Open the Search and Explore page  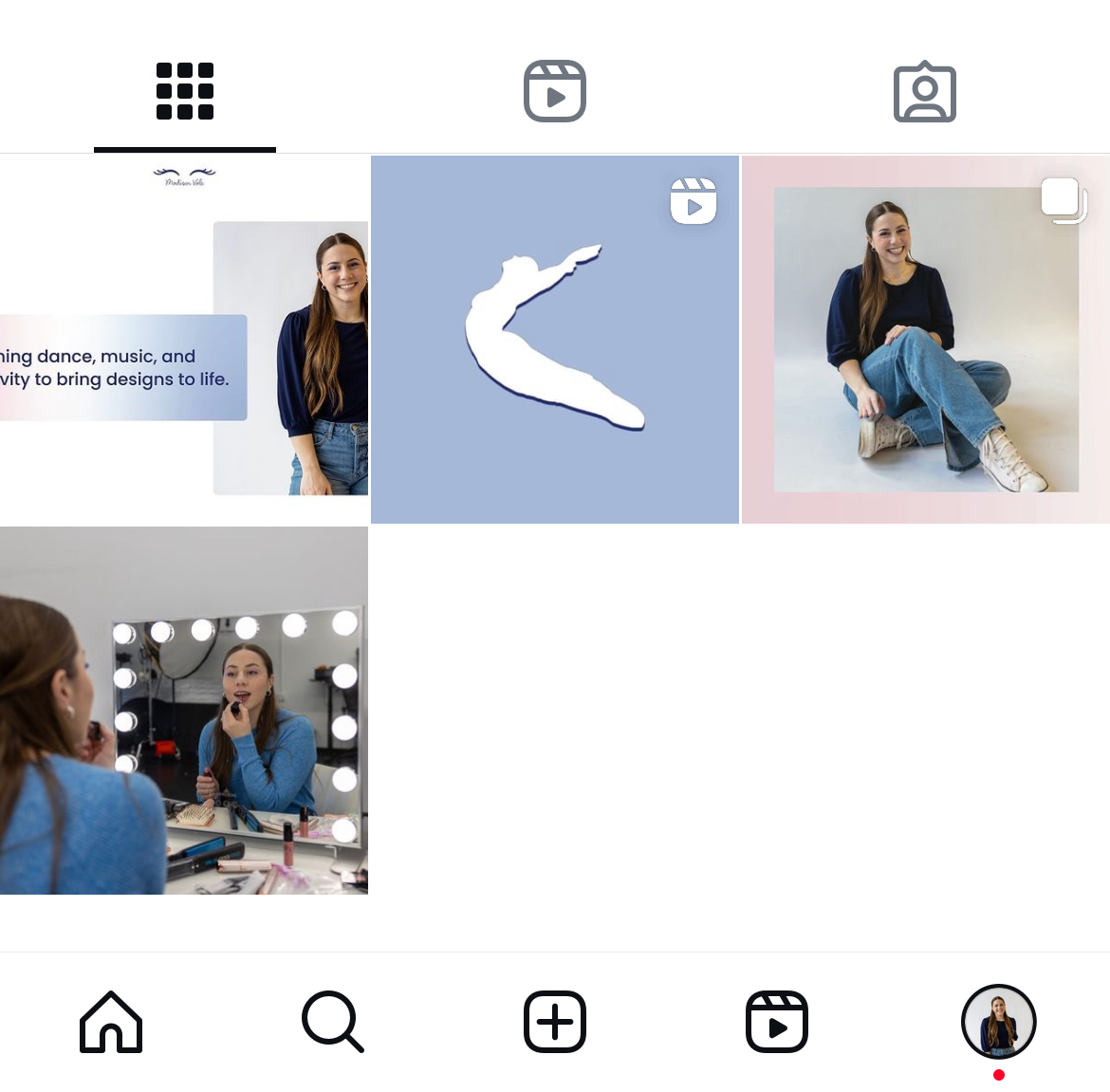[x=333, y=1022]
